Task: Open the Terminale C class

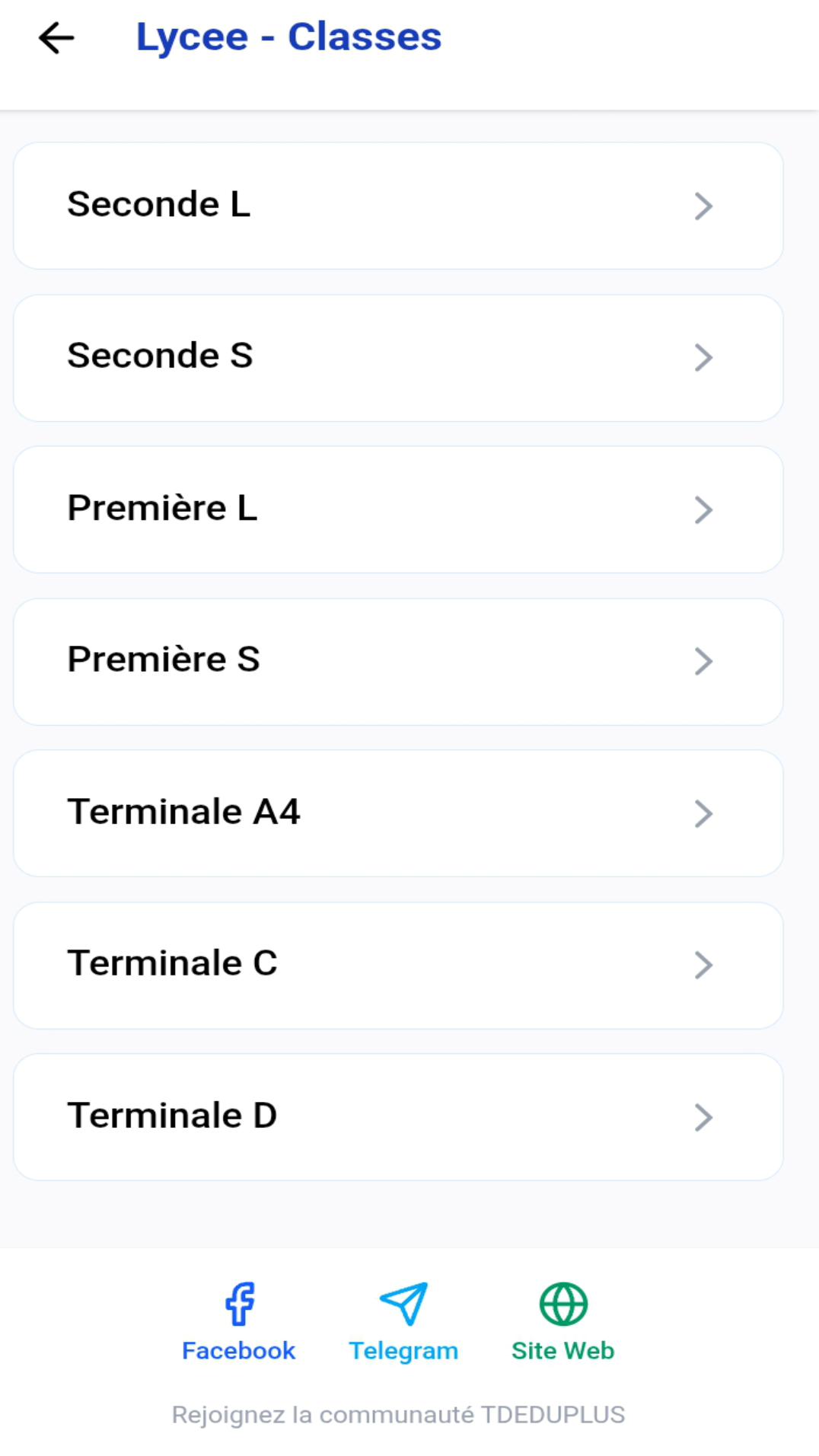Action: tap(397, 965)
